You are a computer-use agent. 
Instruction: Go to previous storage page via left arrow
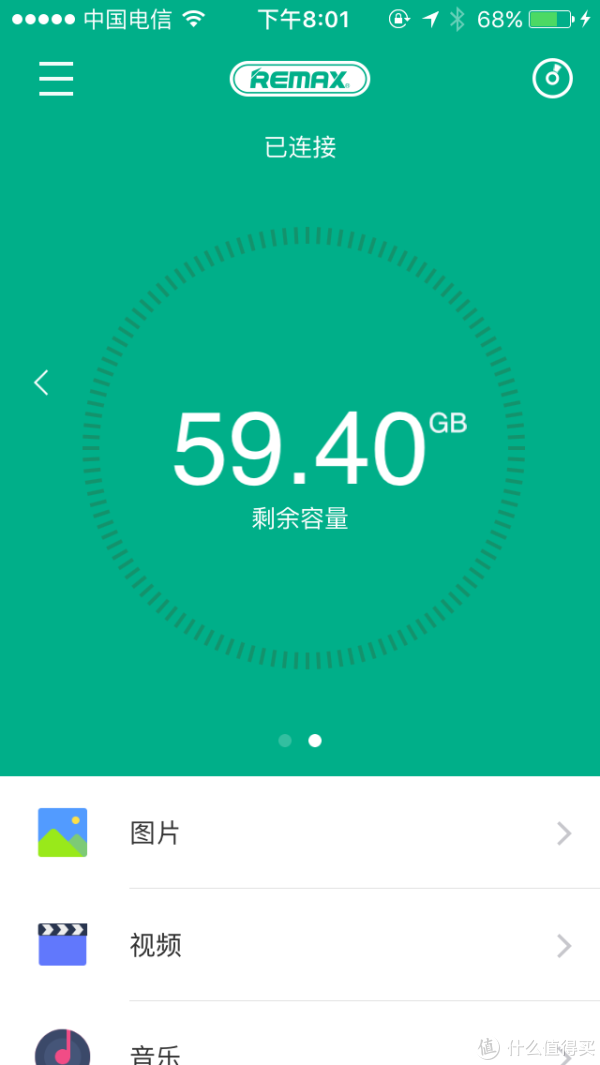pos(41,382)
